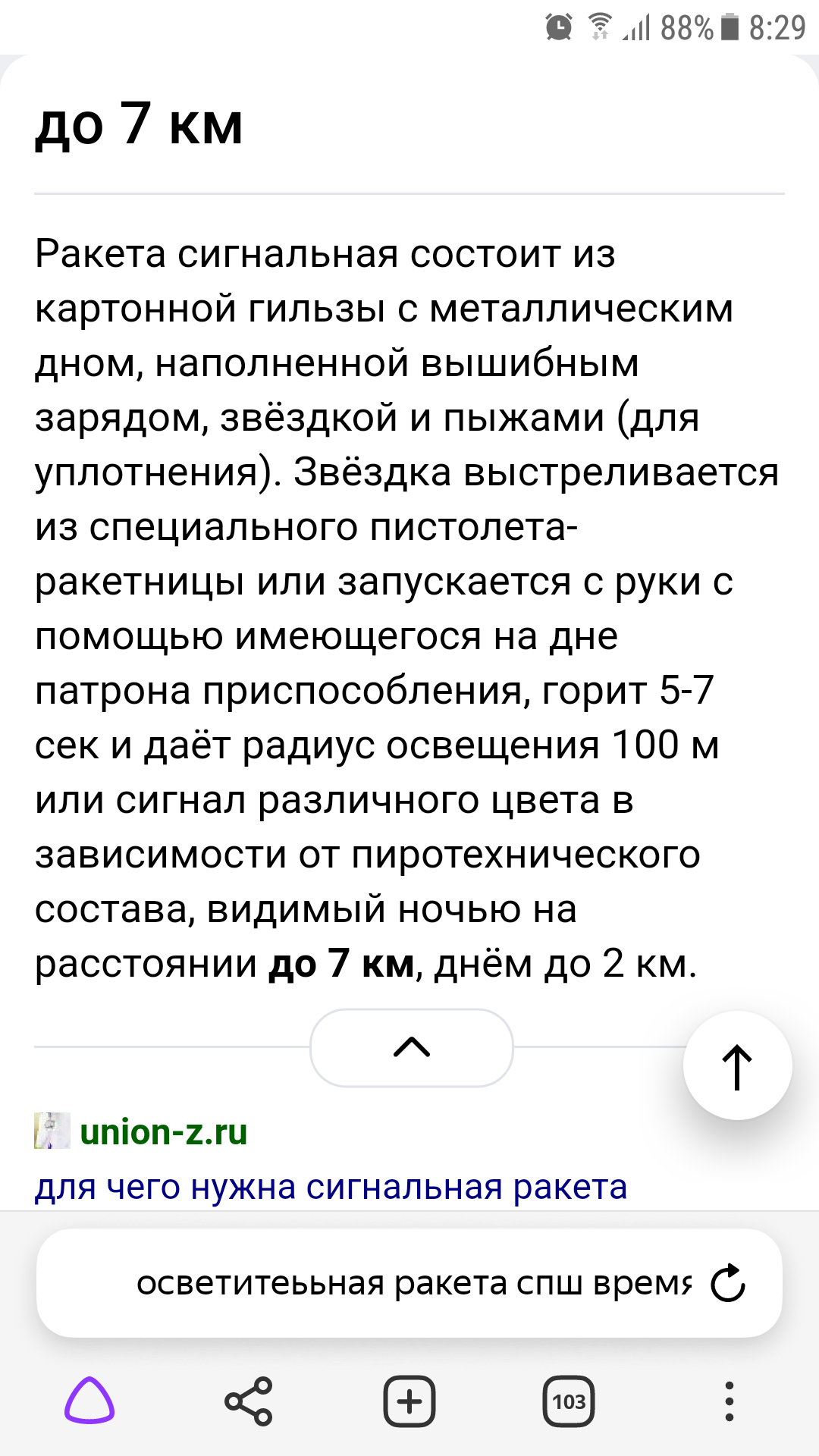Open the browser overflow menu
Screen dimensions: 819x1456
[729, 1401]
